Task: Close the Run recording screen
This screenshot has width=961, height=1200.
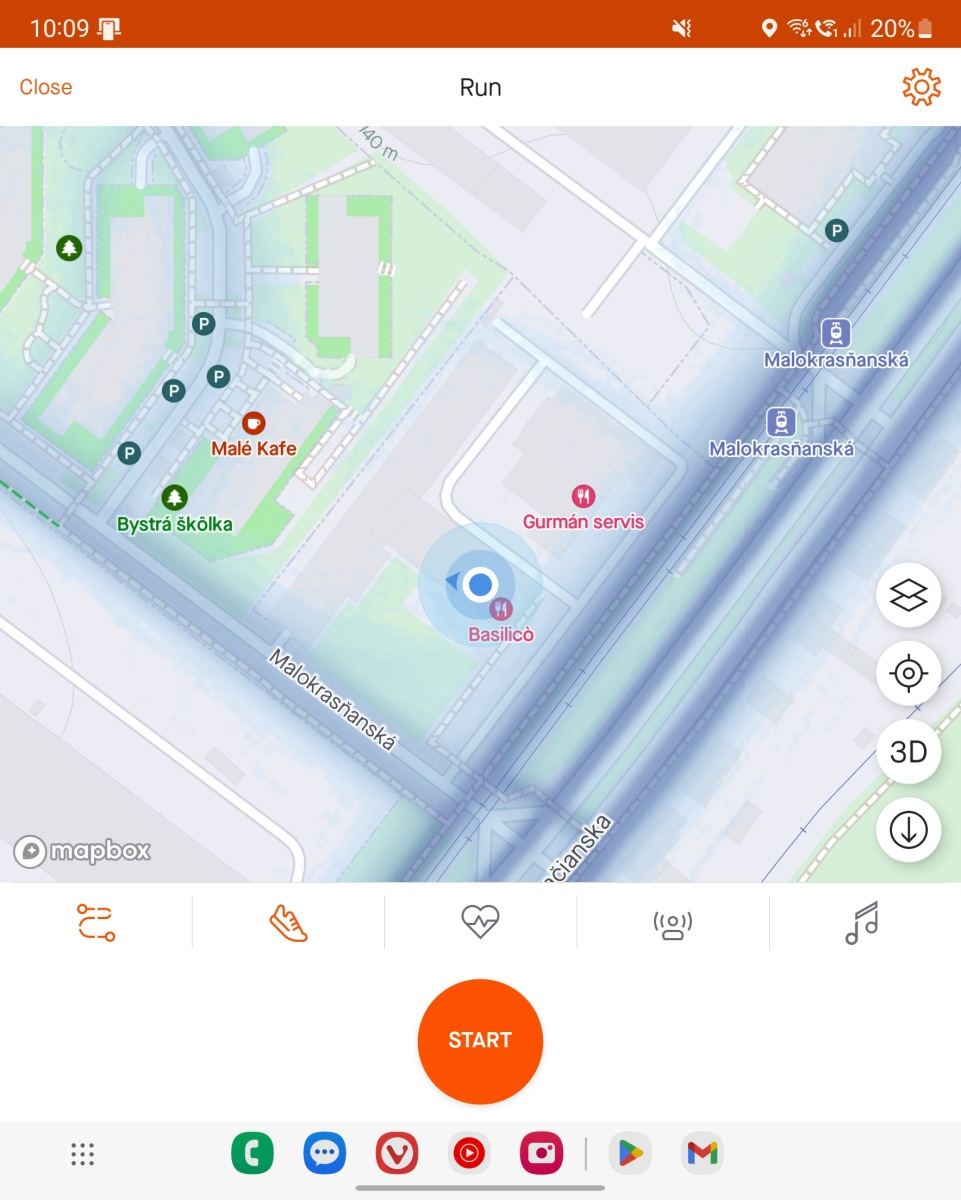Action: pos(46,87)
